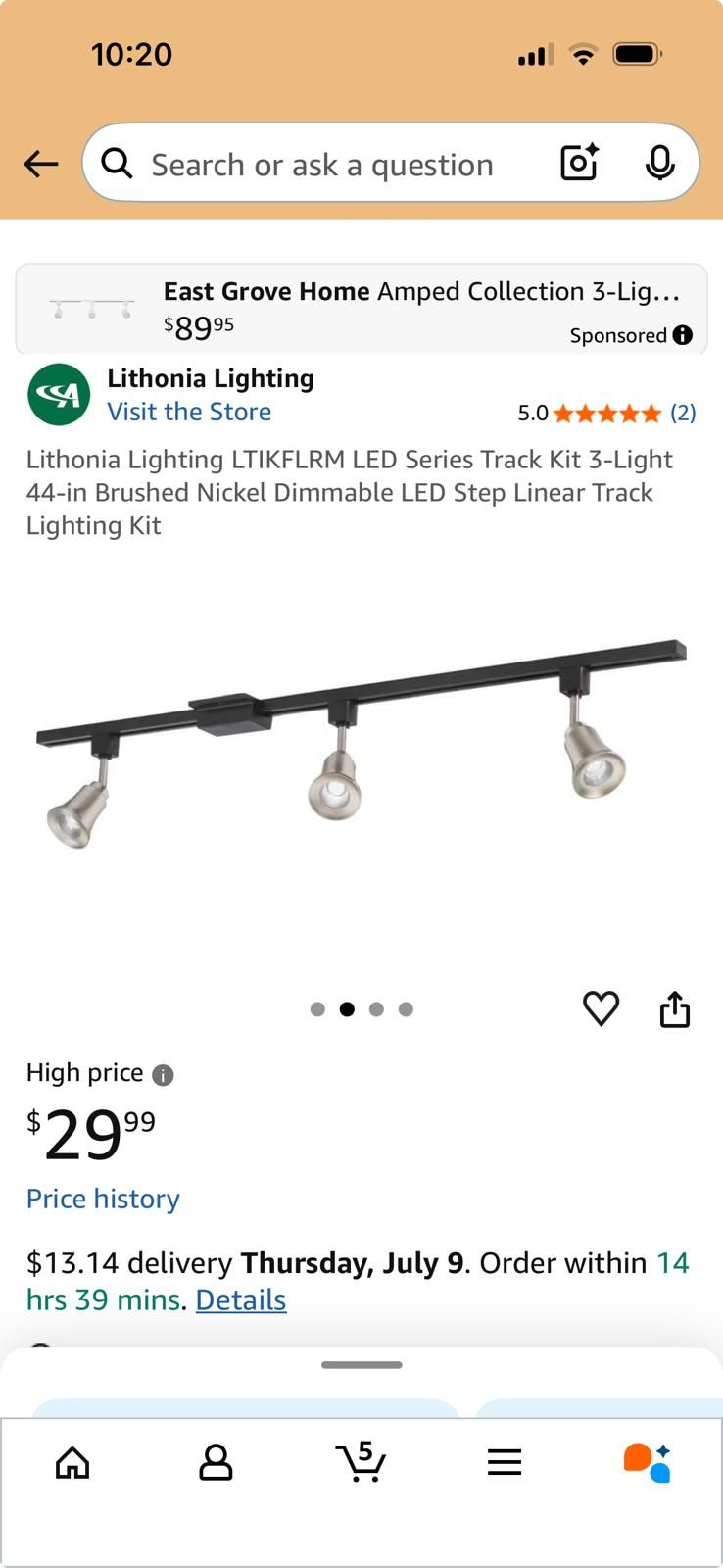Go back using the arrow icon
Image resolution: width=723 pixels, height=1568 pixels.
coord(41,164)
